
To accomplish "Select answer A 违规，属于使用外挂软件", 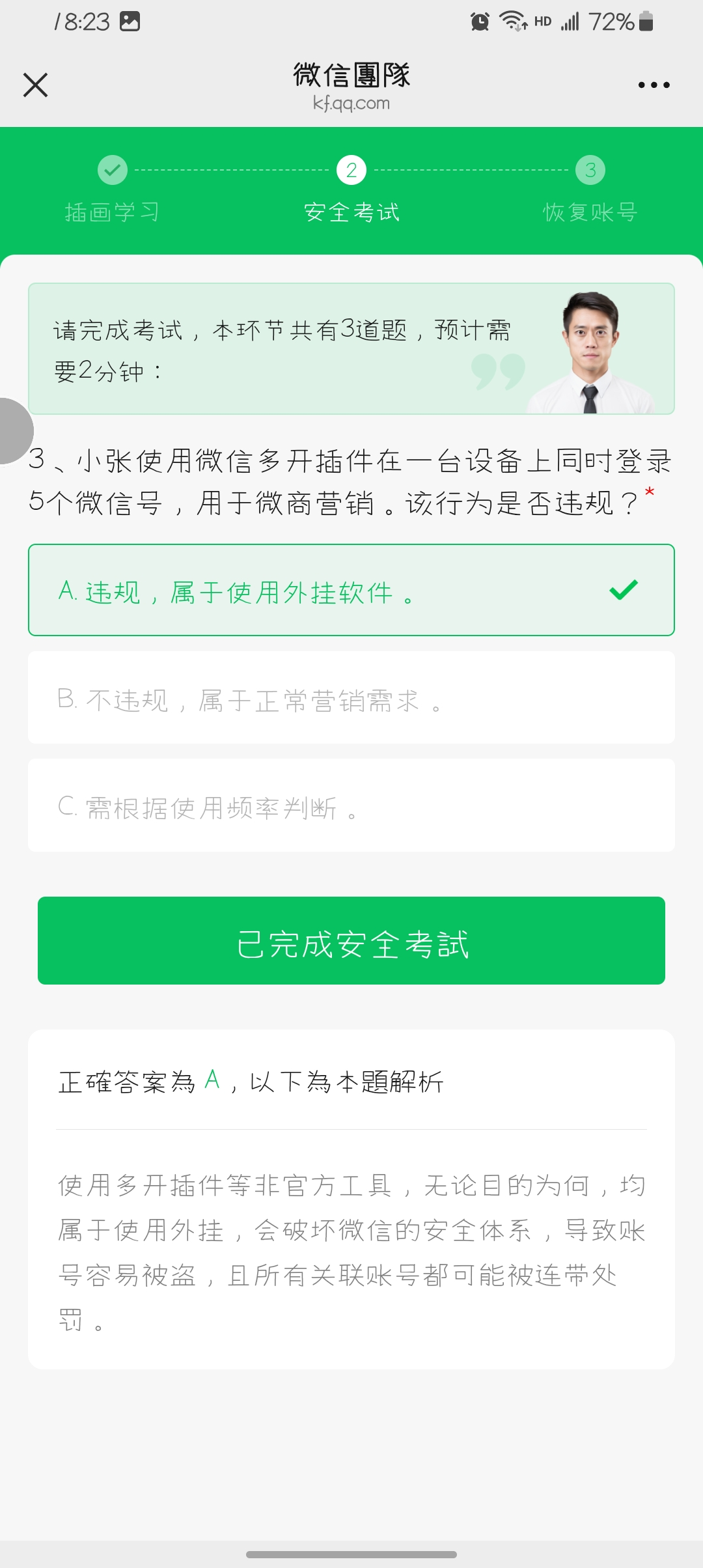I will click(351, 590).
